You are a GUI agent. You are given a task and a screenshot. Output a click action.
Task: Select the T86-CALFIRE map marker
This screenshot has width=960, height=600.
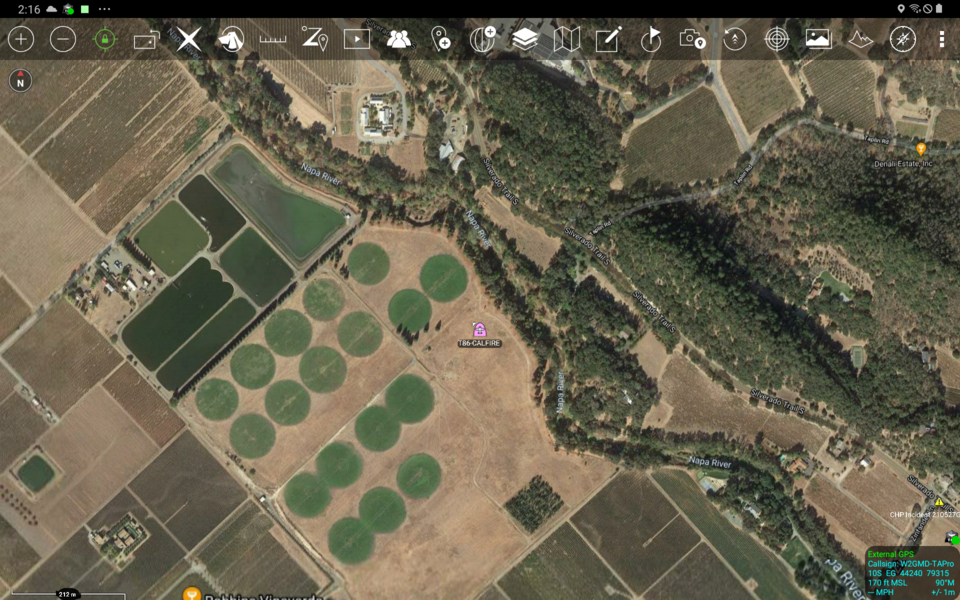(x=479, y=330)
